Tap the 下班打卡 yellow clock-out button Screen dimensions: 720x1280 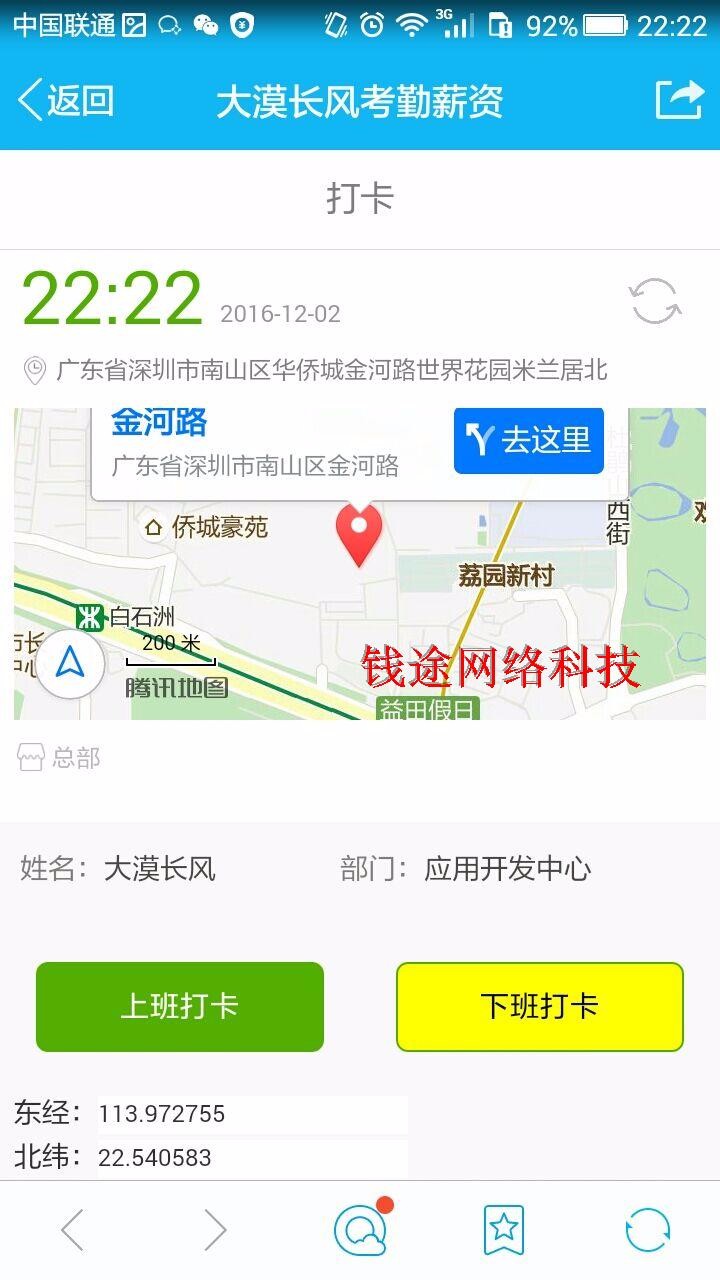(540, 1006)
